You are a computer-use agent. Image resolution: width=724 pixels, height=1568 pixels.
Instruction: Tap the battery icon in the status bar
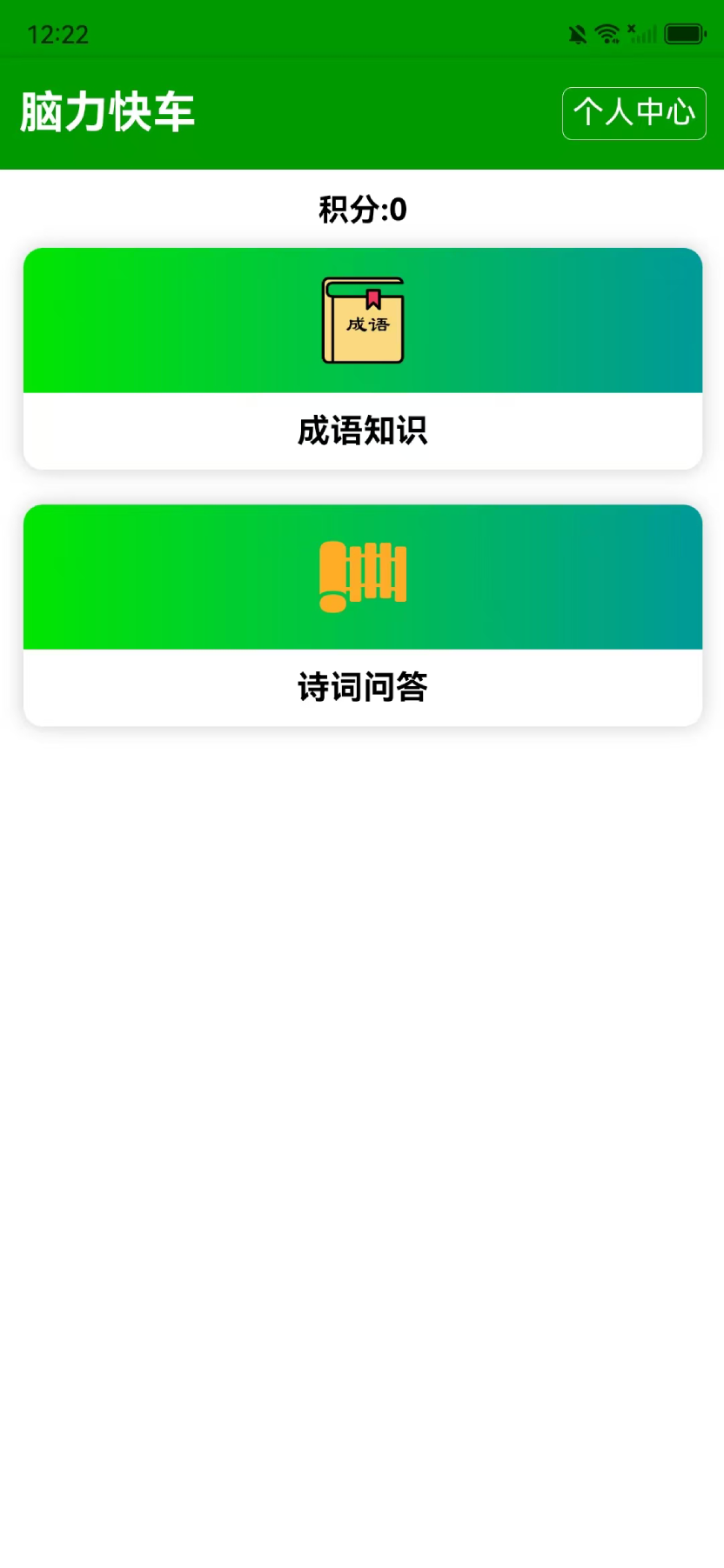683,33
